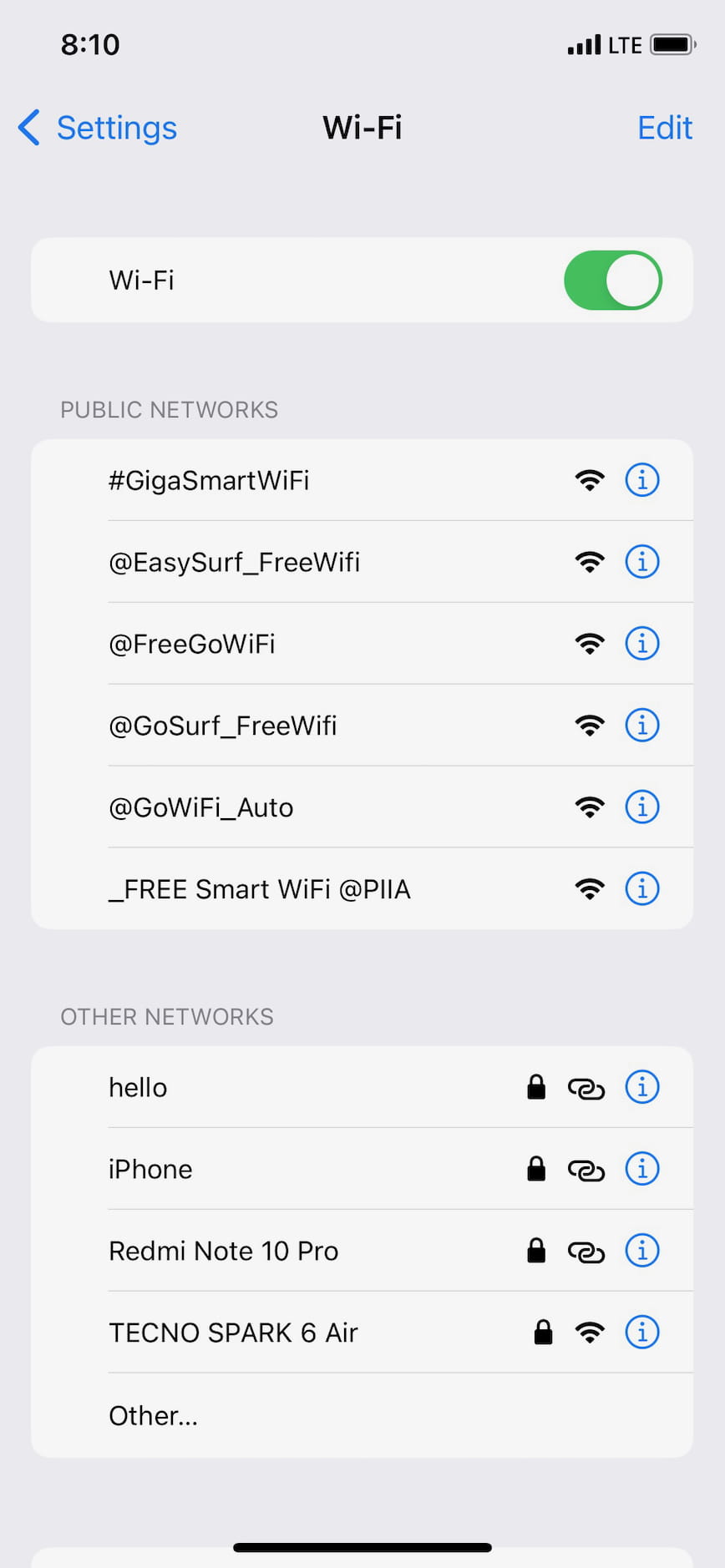Image resolution: width=725 pixels, height=1568 pixels.
Task: Open info icon for iPhone network
Action: [x=641, y=1169]
